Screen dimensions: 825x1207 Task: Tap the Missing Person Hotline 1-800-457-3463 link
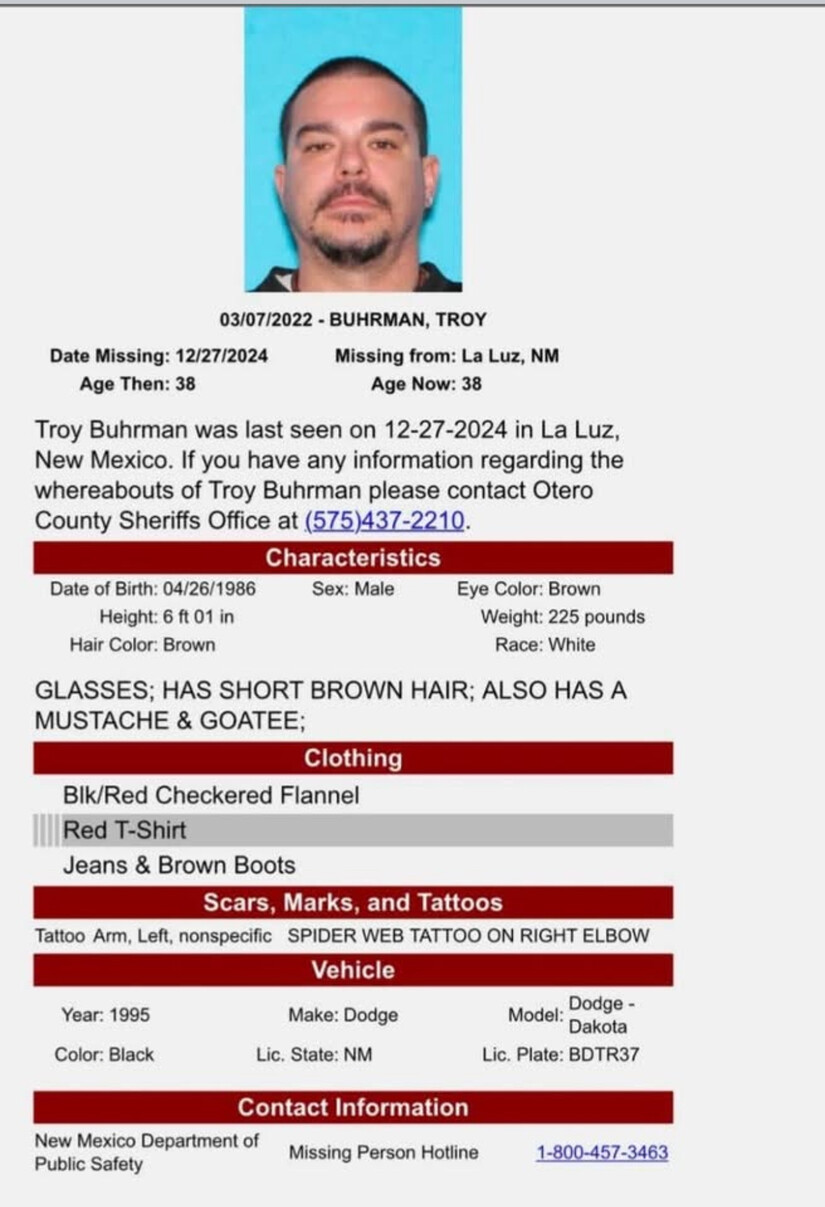[x=602, y=1152]
